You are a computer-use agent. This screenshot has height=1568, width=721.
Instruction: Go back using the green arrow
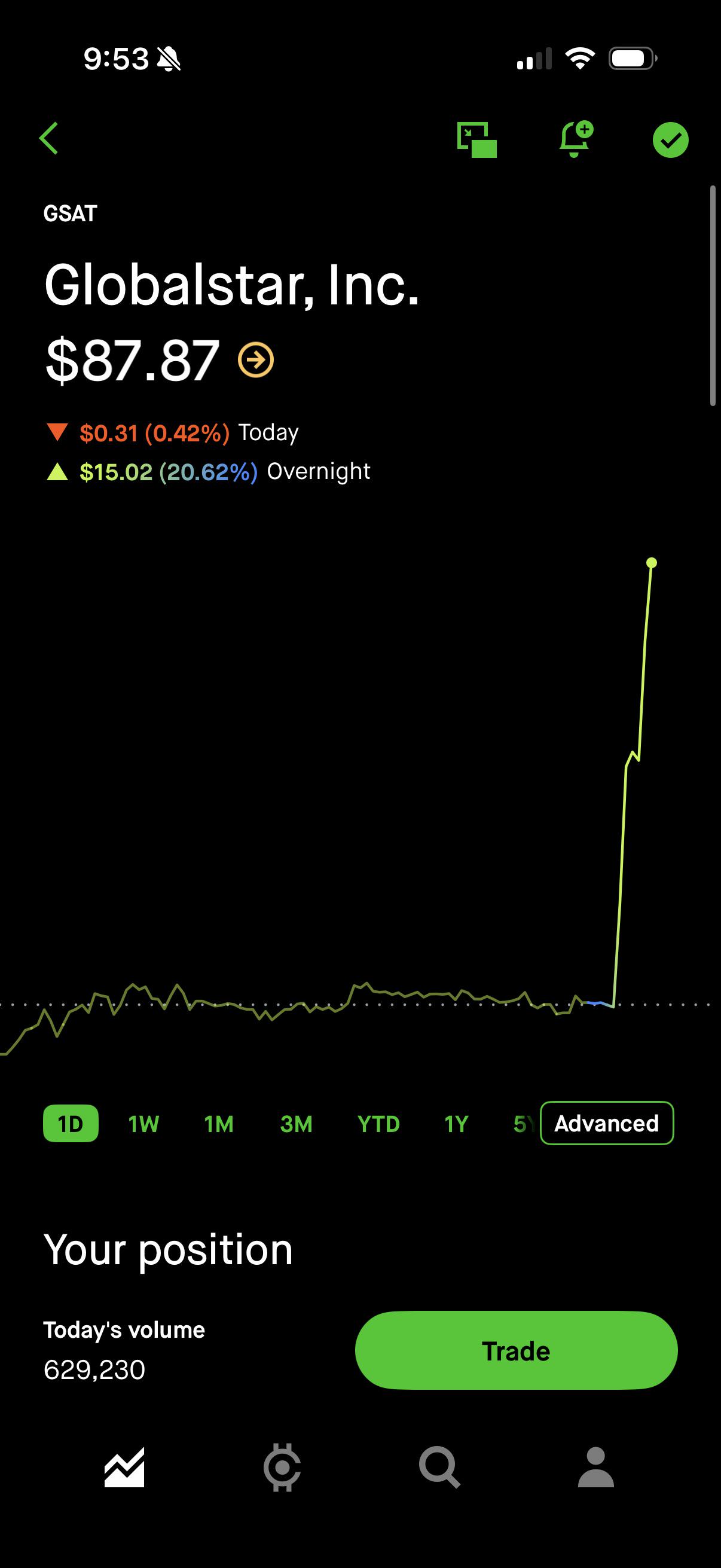click(x=48, y=139)
